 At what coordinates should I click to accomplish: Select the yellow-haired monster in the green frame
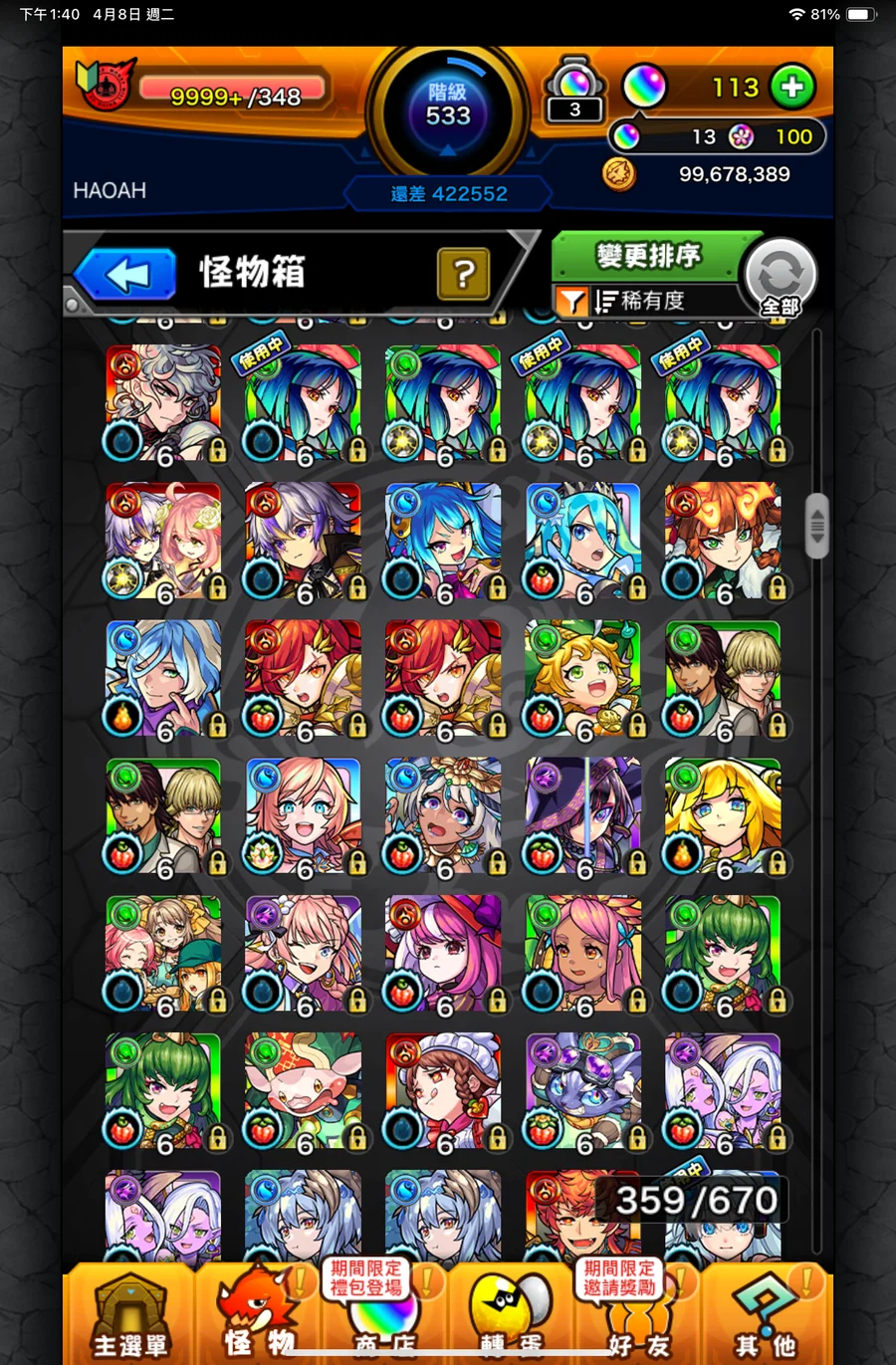(723, 816)
